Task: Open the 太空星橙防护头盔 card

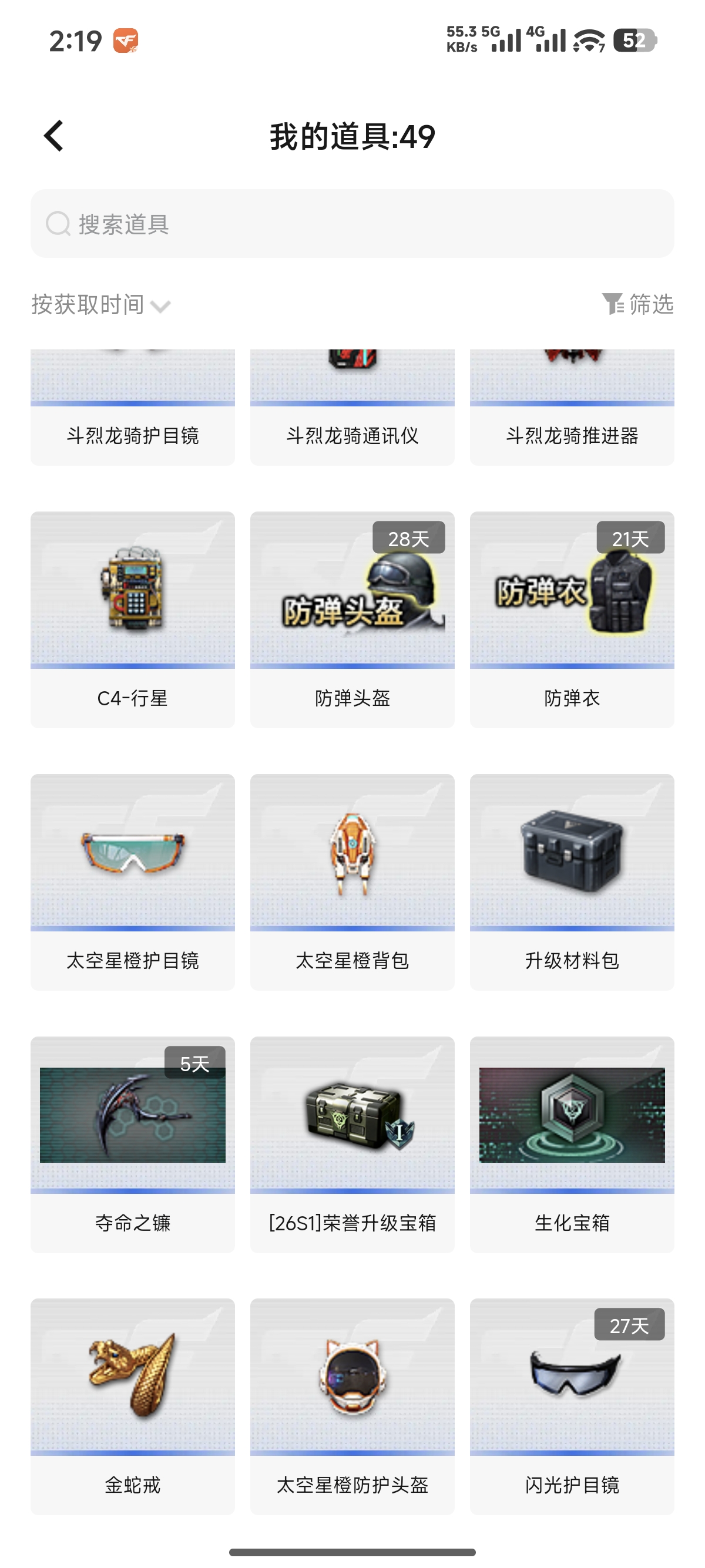Action: point(352,1406)
